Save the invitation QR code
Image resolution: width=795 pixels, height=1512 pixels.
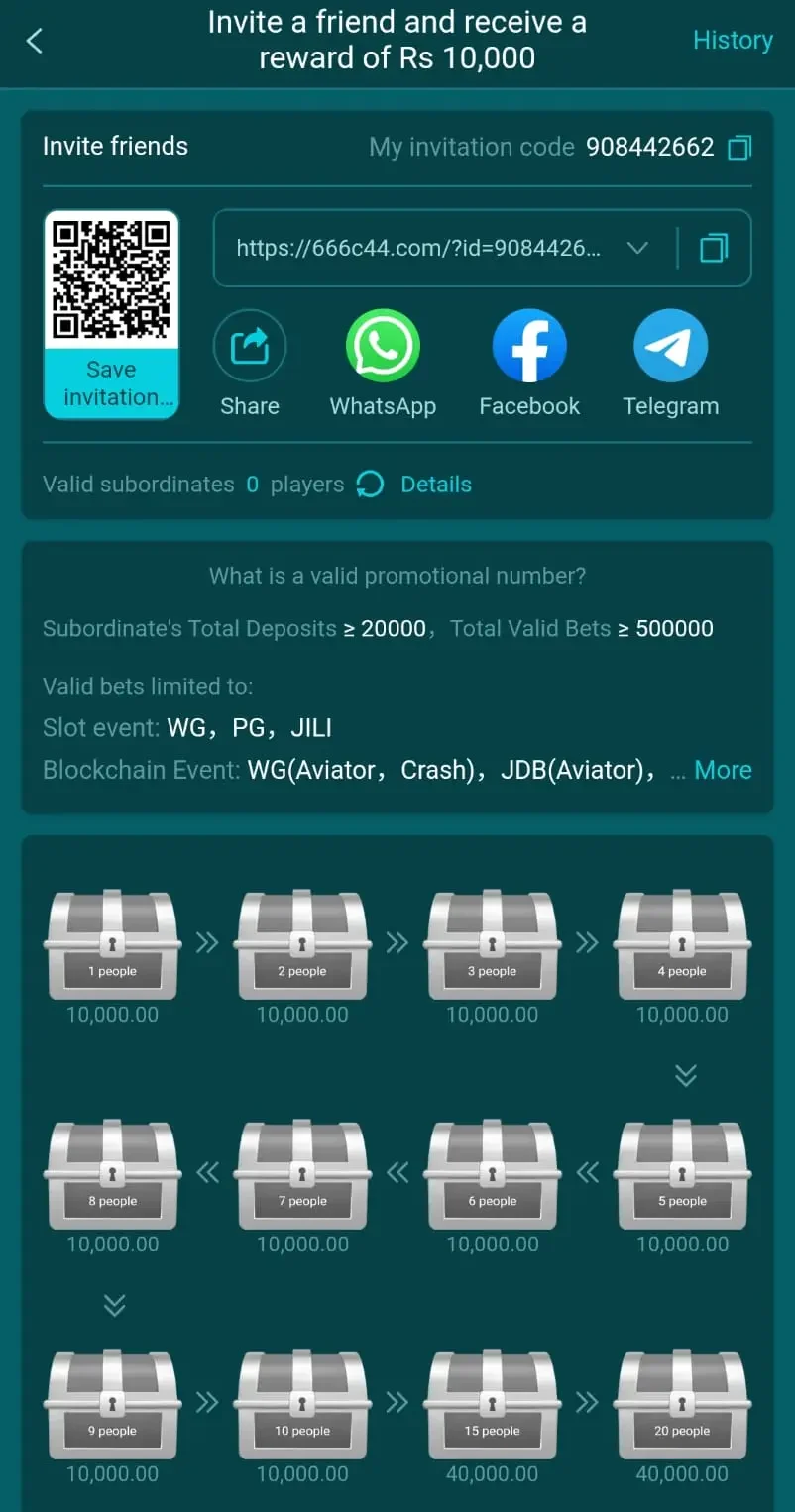pyautogui.click(x=111, y=383)
